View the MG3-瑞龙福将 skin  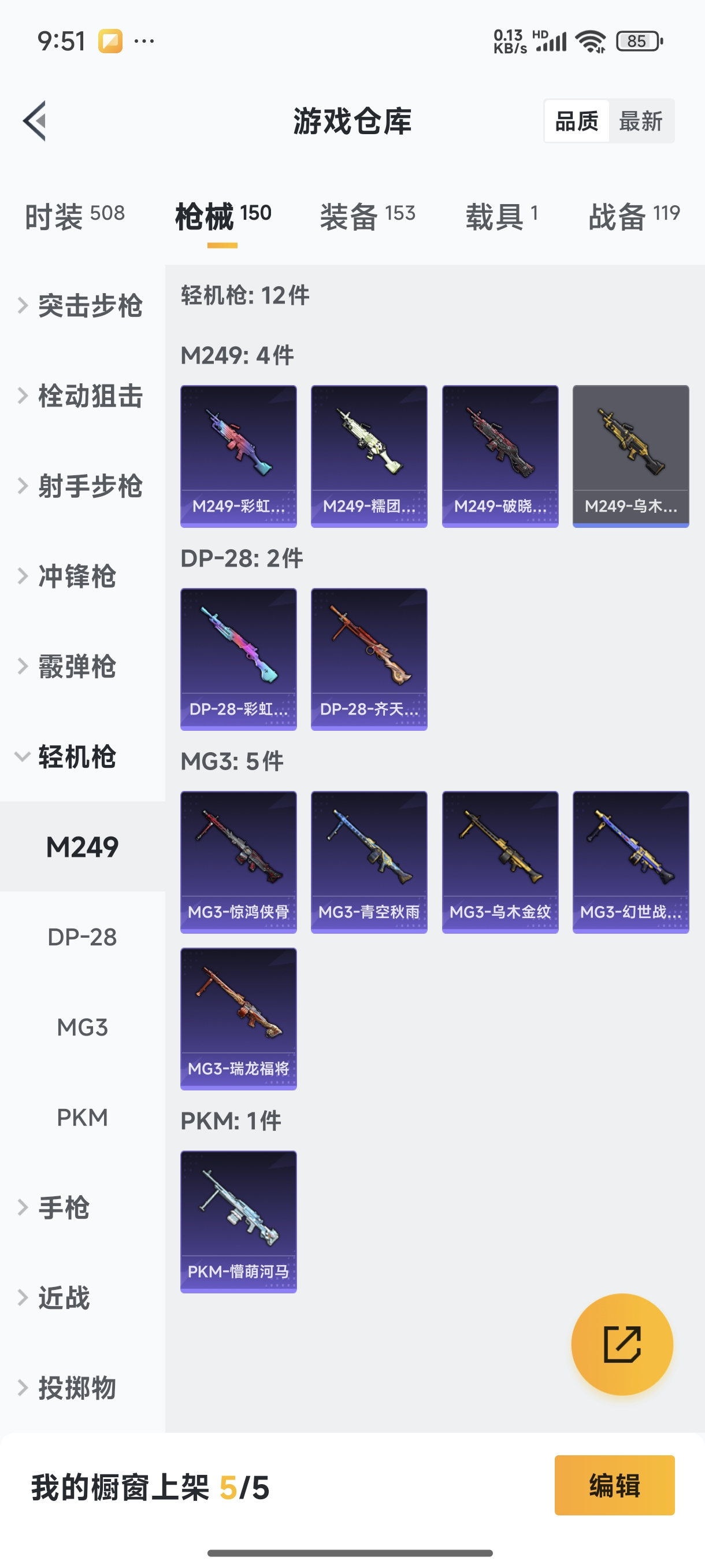pyautogui.click(x=239, y=1018)
